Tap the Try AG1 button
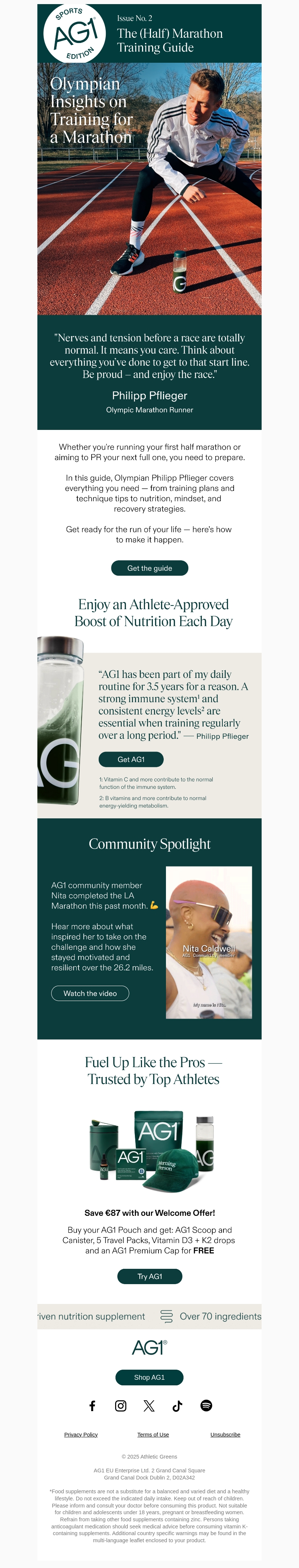 (149, 1276)
